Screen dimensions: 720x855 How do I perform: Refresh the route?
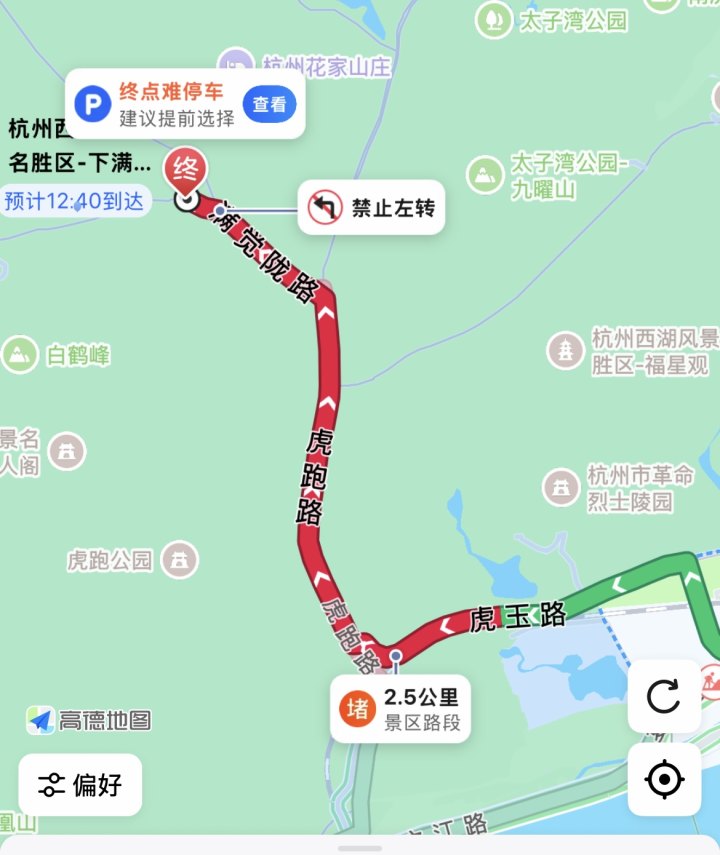[664, 696]
